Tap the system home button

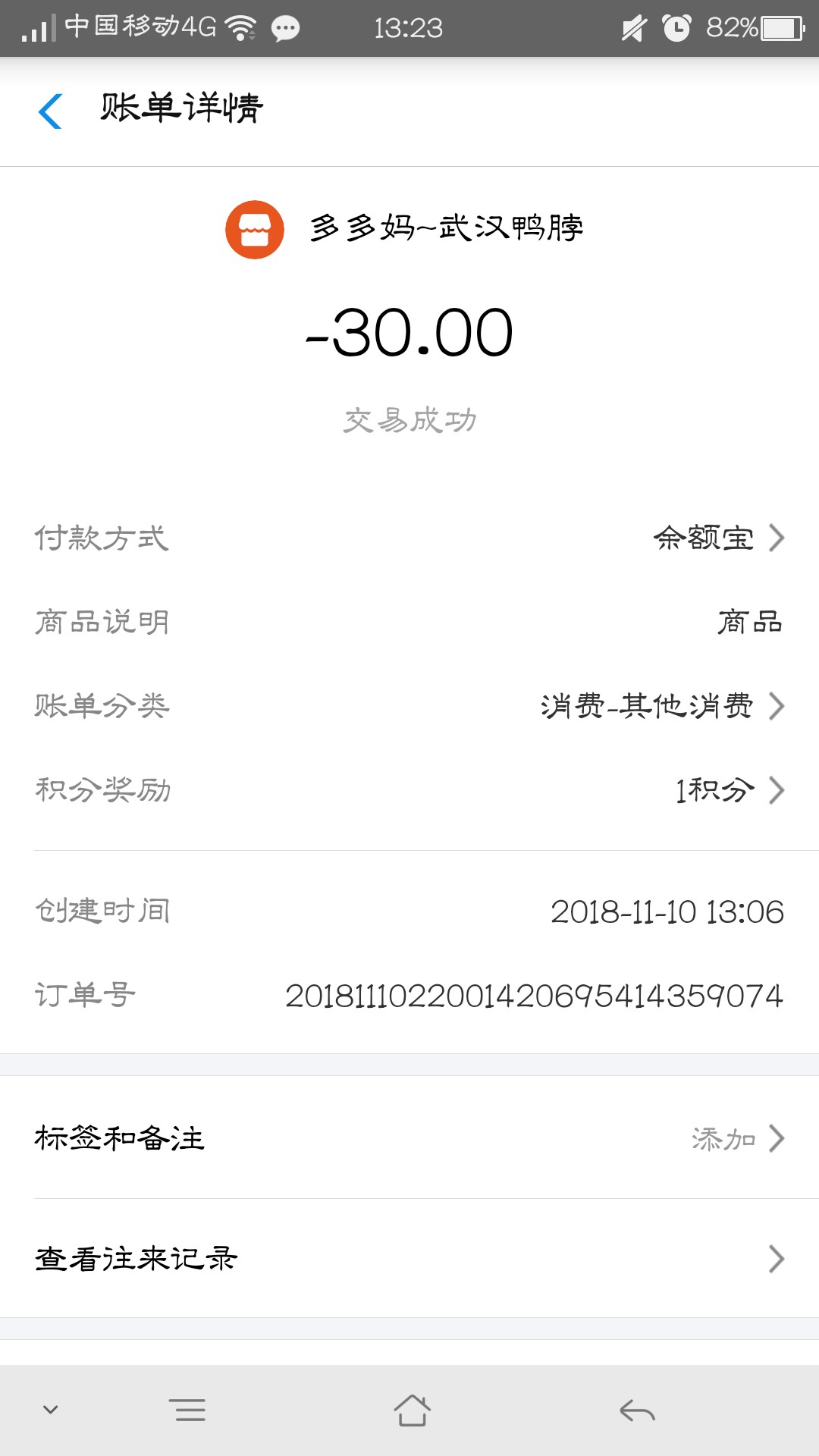(412, 1410)
